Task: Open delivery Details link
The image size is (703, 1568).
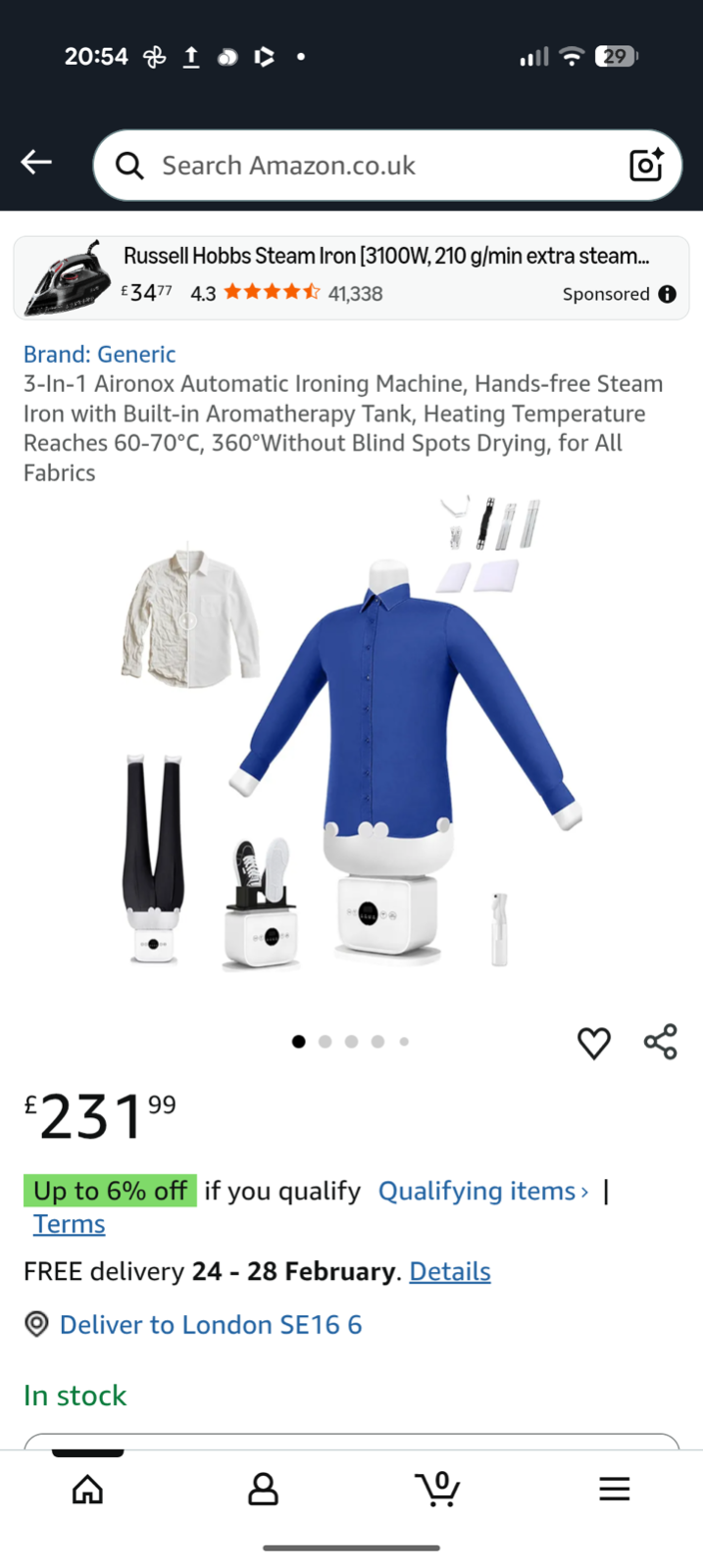Action: tap(449, 1271)
